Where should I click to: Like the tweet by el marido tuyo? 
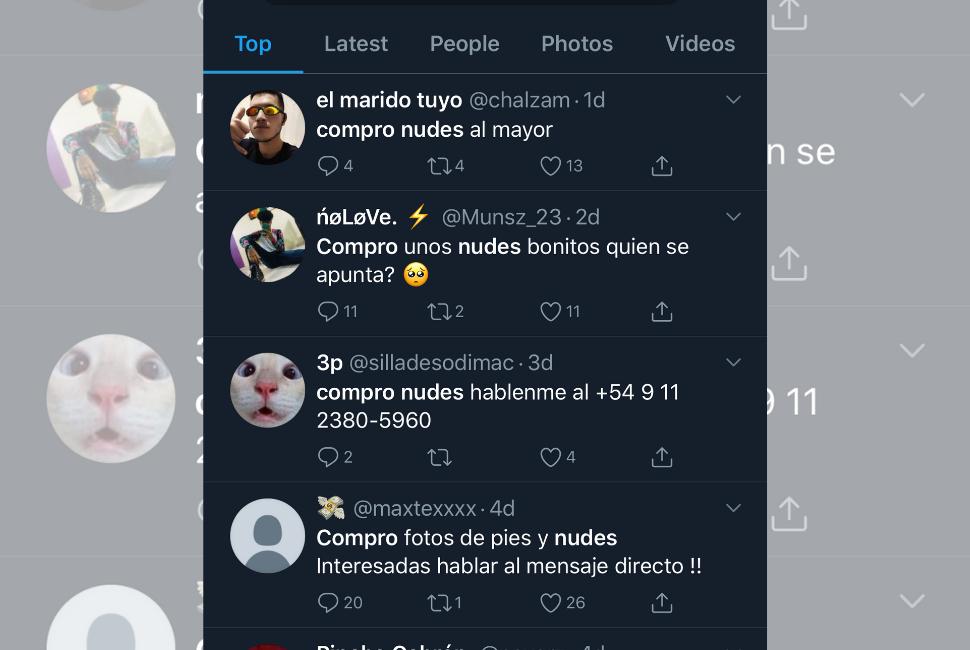(551, 166)
